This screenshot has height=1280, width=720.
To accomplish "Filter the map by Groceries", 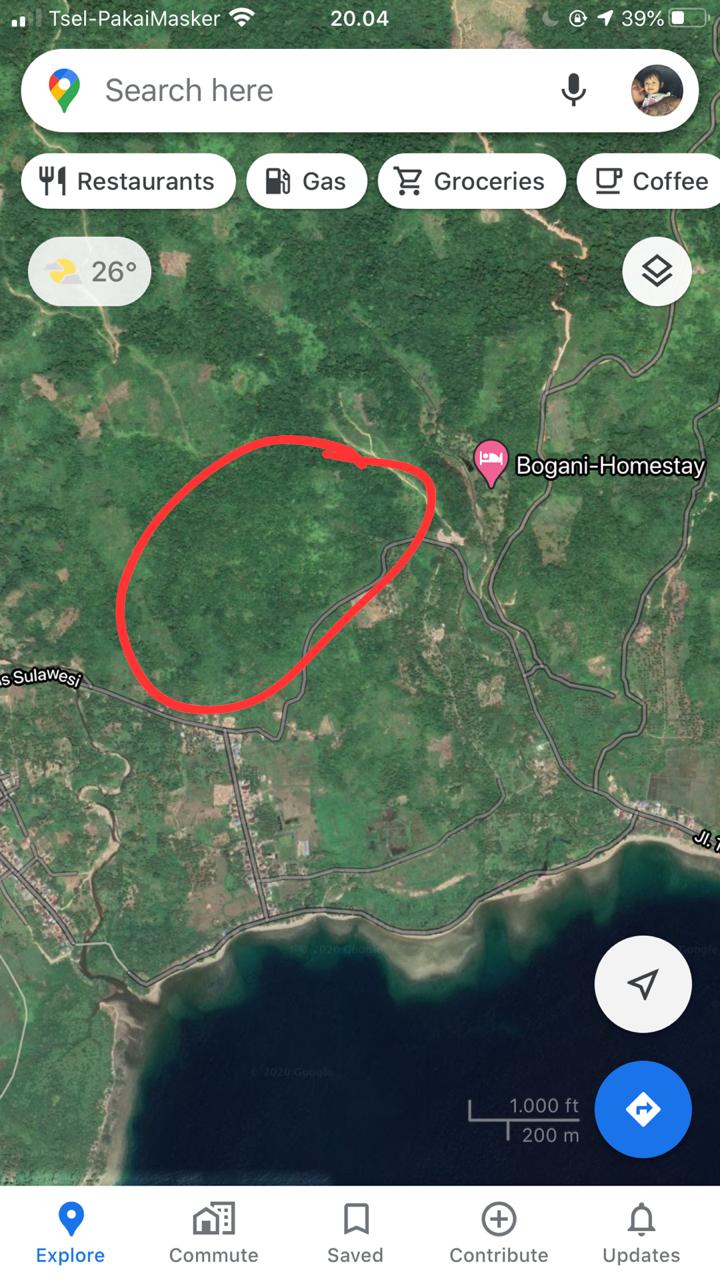I will click(471, 181).
